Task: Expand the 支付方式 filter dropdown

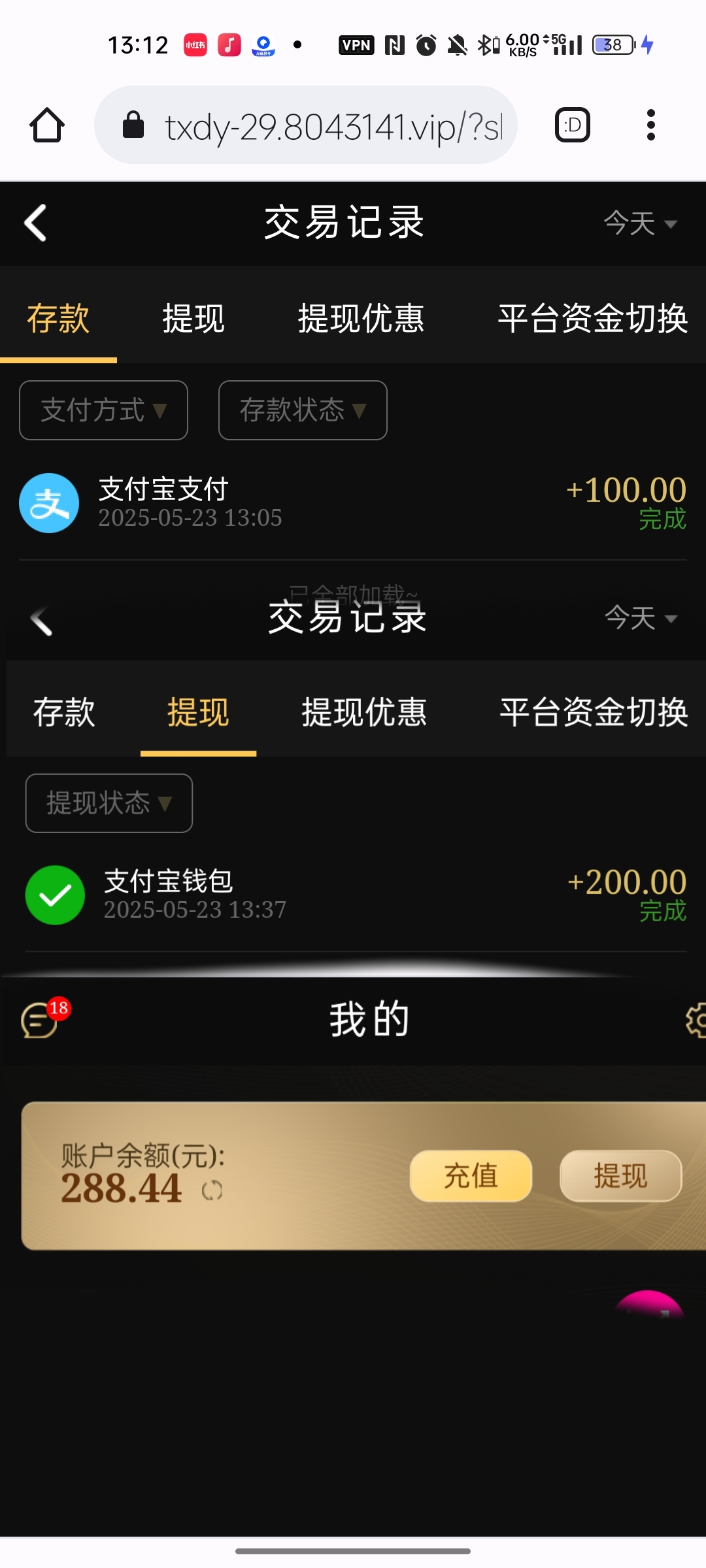Action: click(103, 410)
